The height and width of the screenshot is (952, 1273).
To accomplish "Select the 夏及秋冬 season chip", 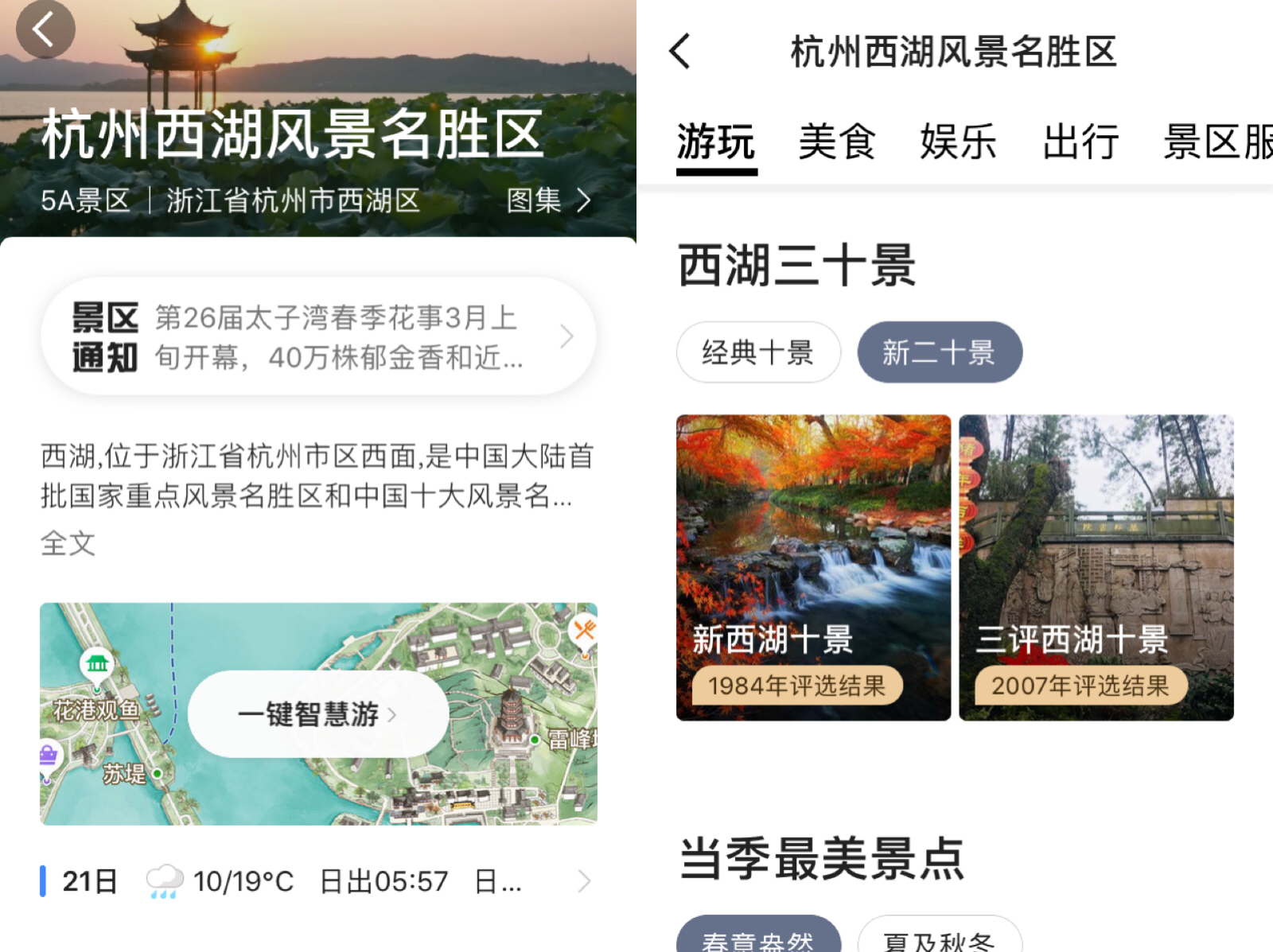I will (939, 938).
